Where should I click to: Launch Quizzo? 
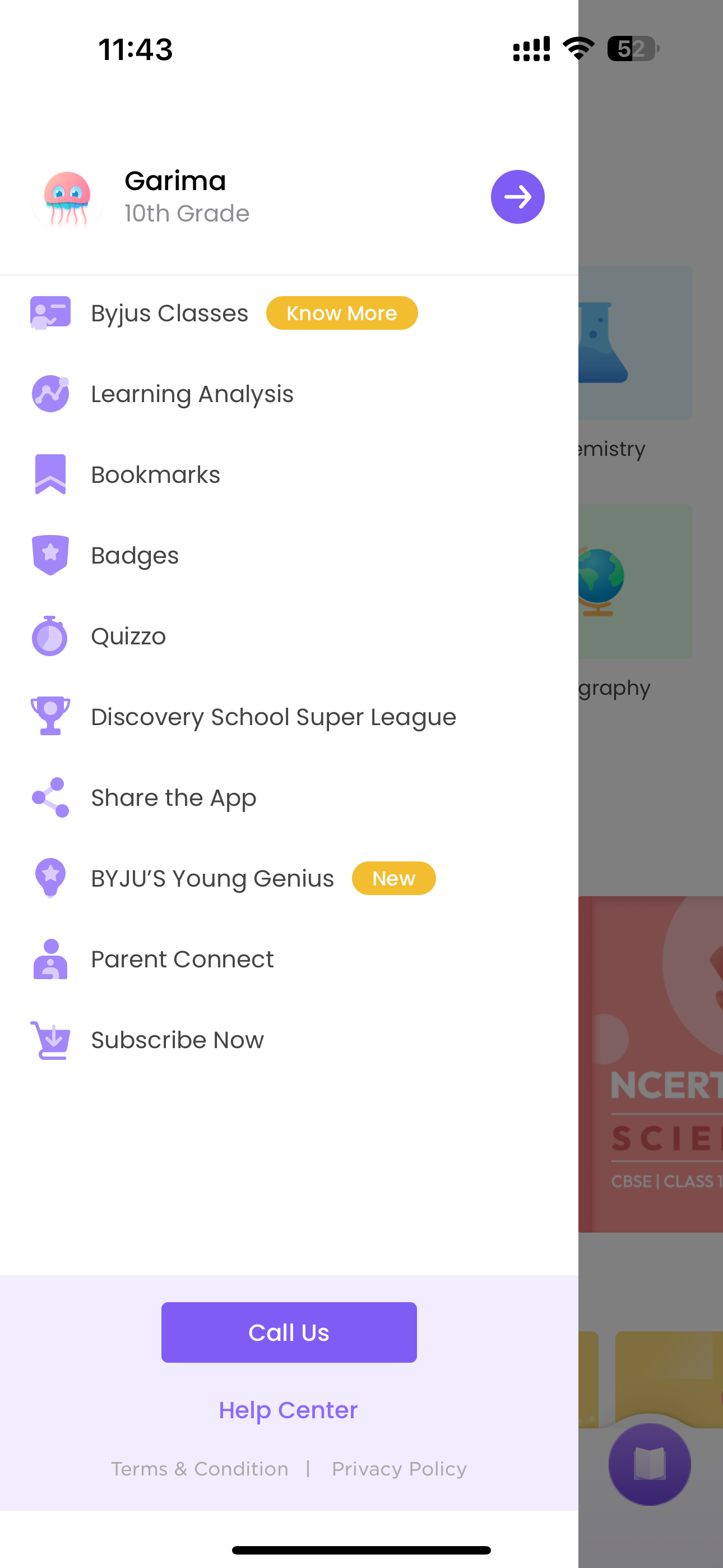point(128,637)
